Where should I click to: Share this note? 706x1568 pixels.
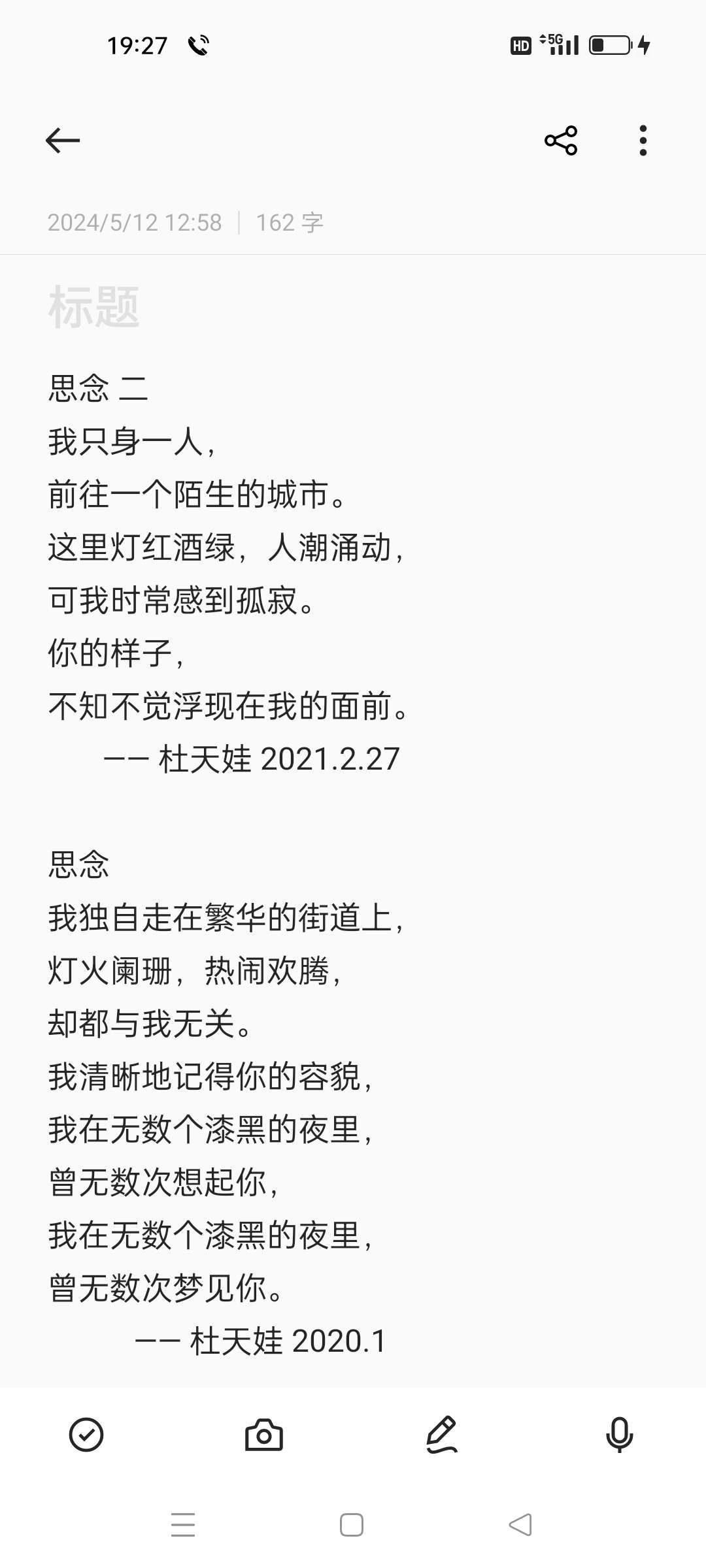561,140
